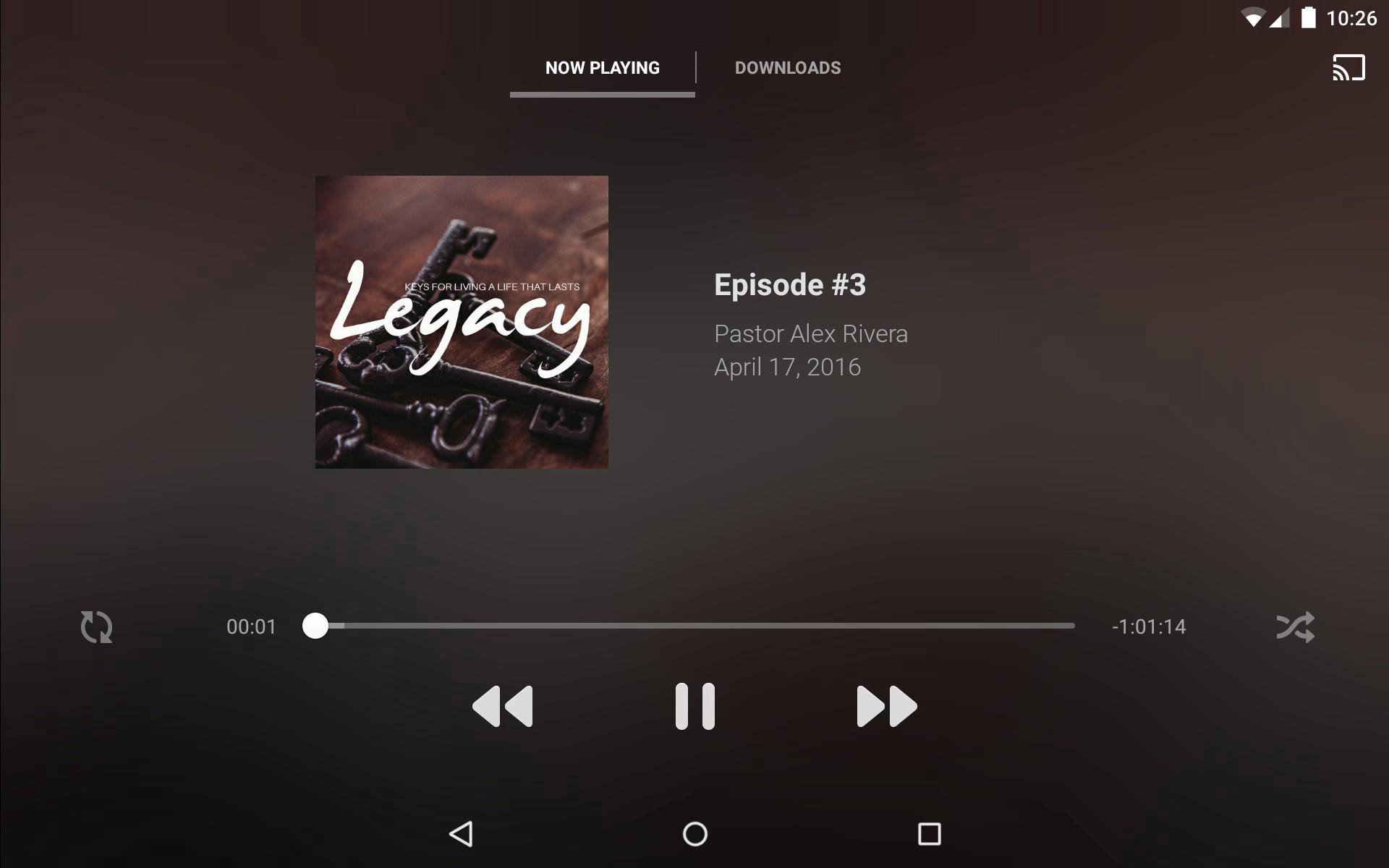Screen dimensions: 1389x868
Task: Go back using the system back button
Action: coord(461,833)
